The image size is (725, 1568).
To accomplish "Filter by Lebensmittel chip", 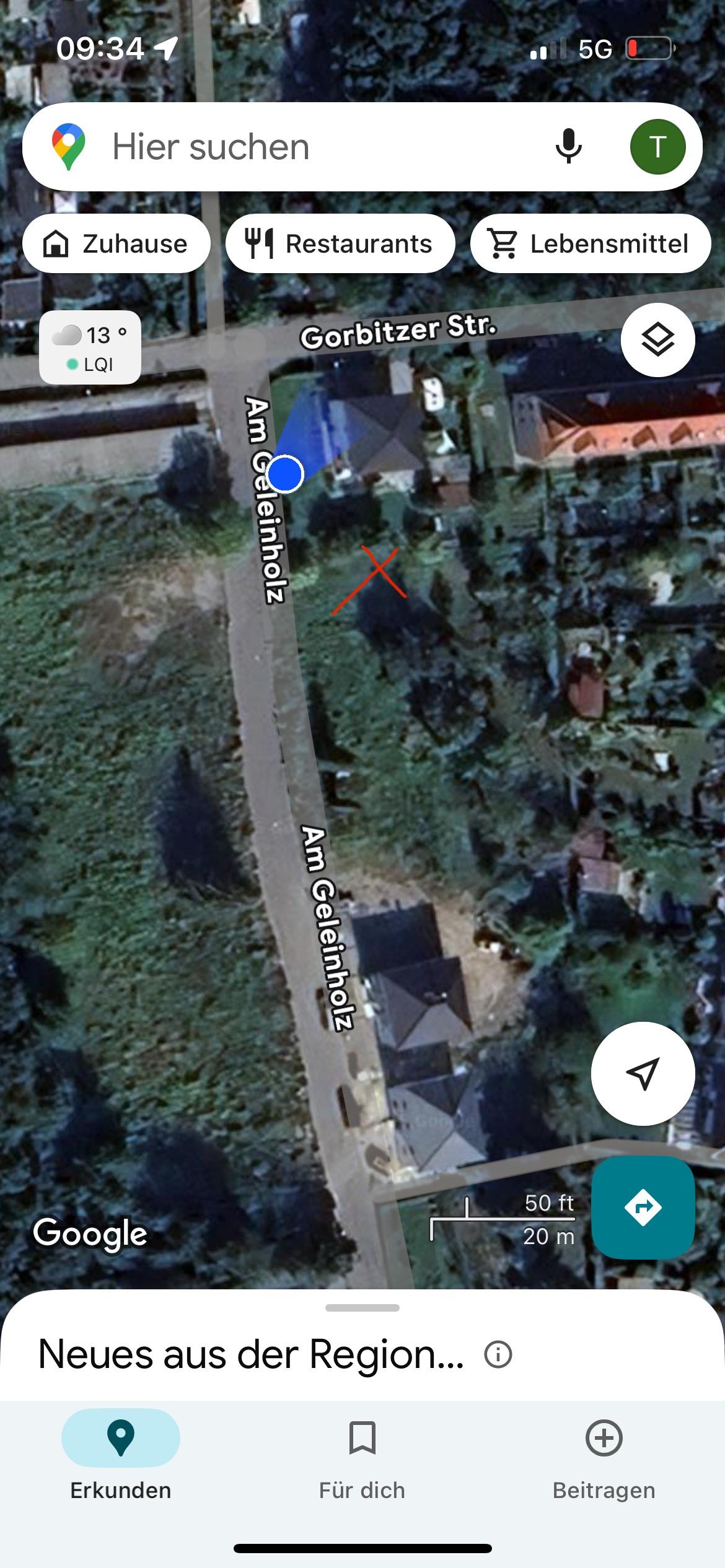I will click(x=591, y=243).
